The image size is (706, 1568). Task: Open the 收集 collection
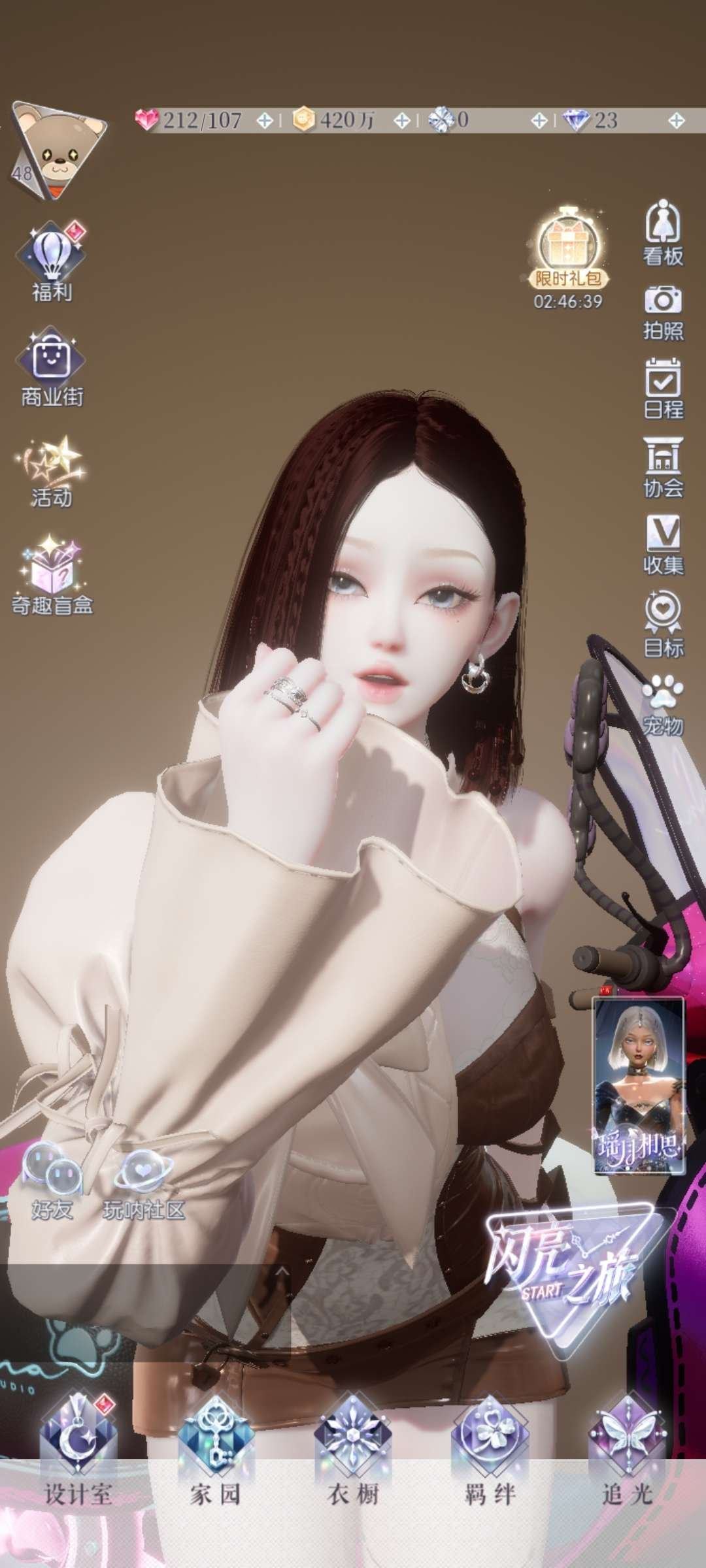pos(663,544)
